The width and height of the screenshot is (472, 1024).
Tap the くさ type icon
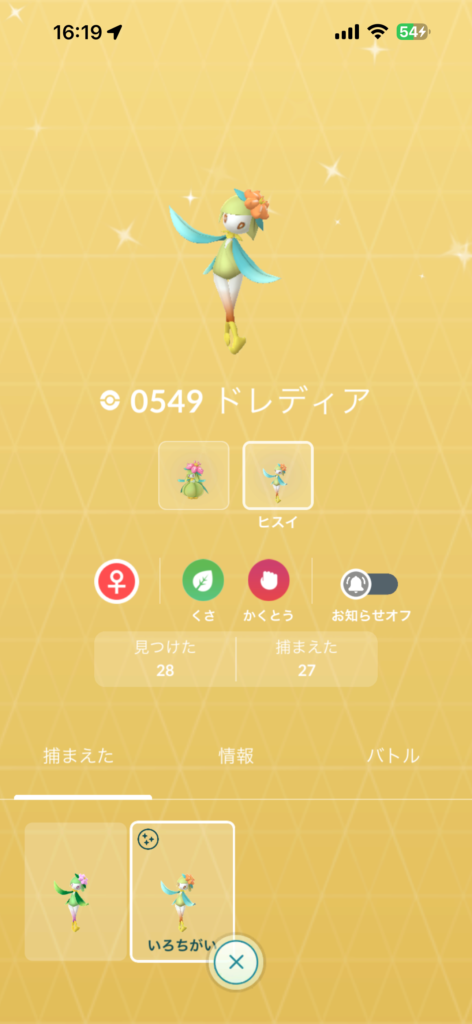click(203, 581)
